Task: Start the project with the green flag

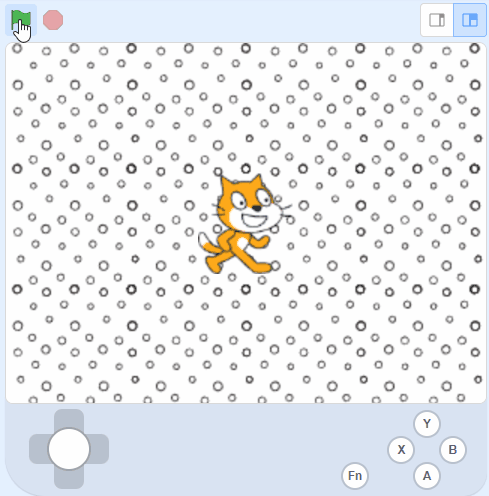Action: 21,20
